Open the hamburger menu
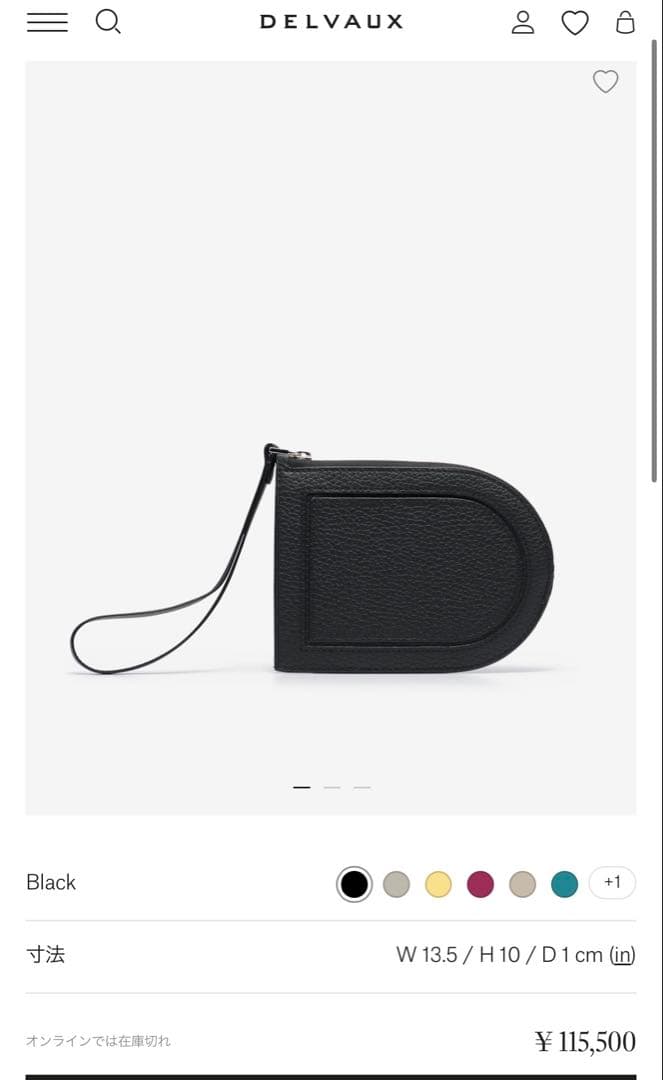The height and width of the screenshot is (1080, 663). point(47,22)
